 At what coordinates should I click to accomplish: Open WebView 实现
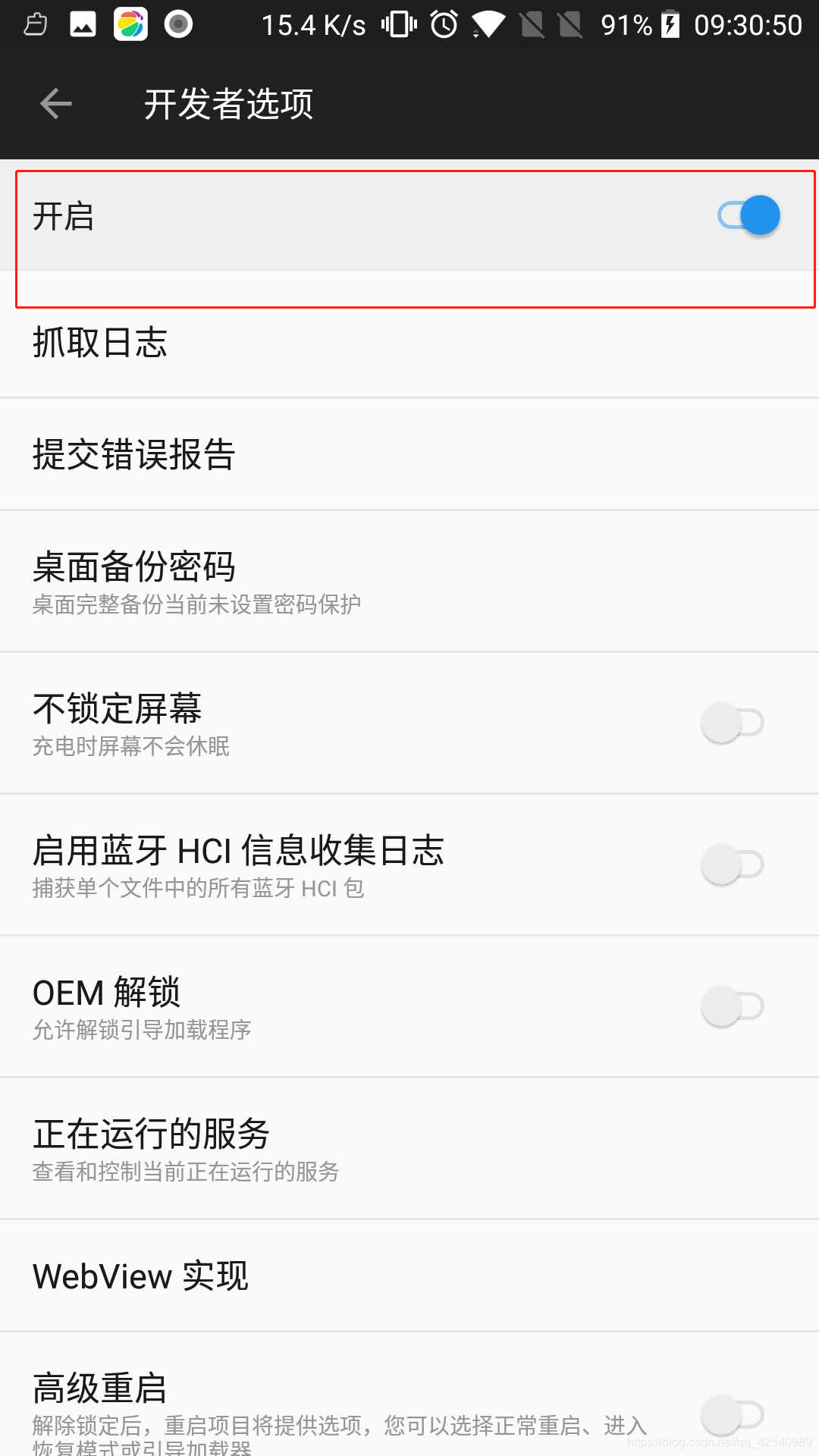(409, 1276)
